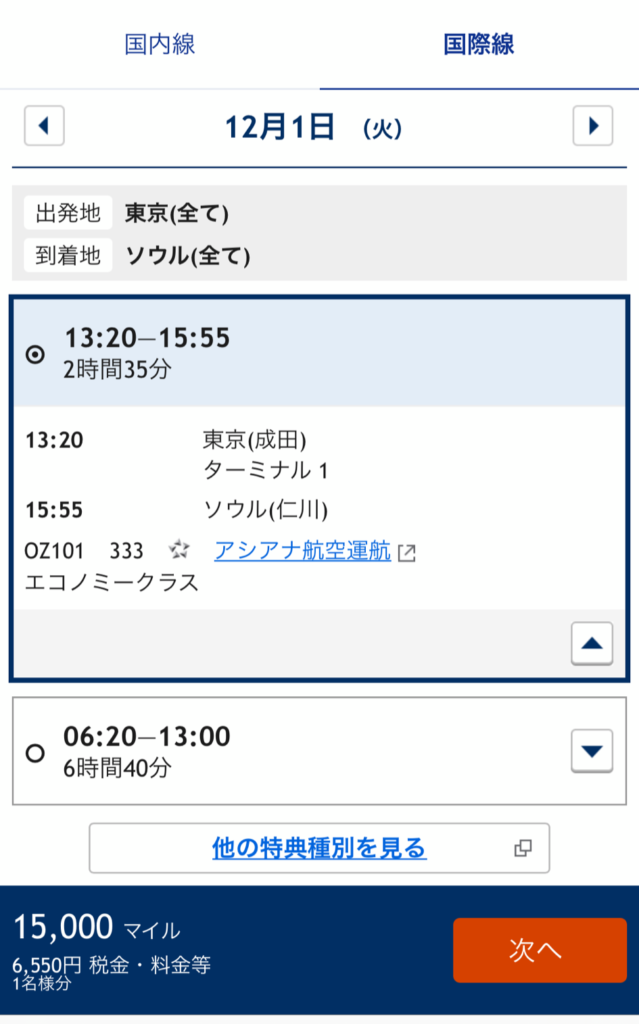This screenshot has height=1024, width=639.
Task: Go to the next date
Action: 593,125
